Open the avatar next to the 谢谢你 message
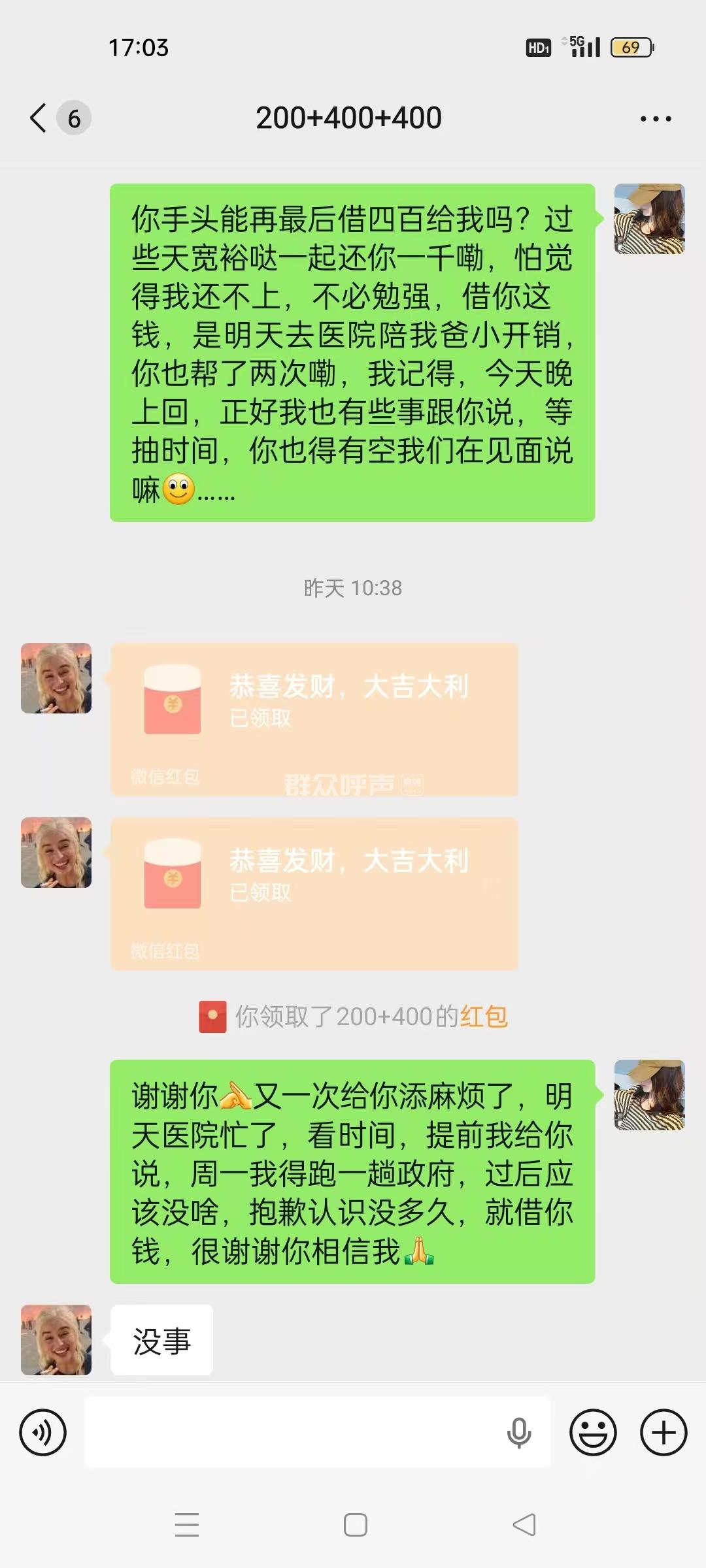The image size is (706, 1568). pos(649,1095)
